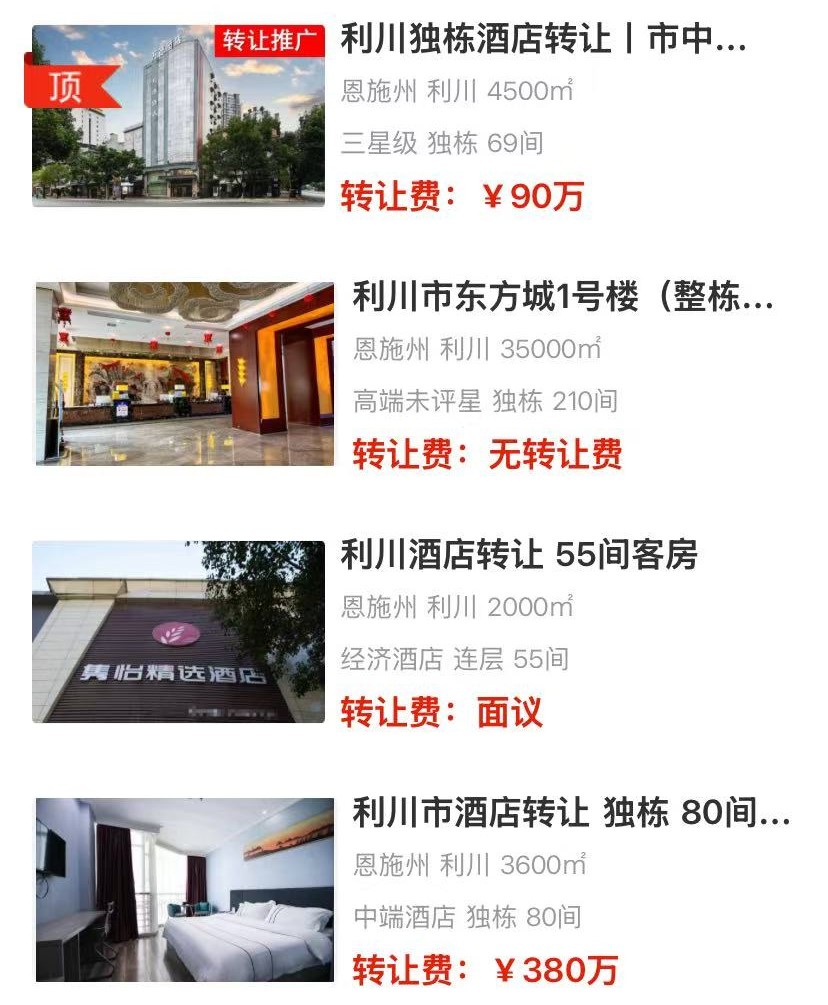Select the 利川酒店转让 55间客房 listing

pos(519,555)
